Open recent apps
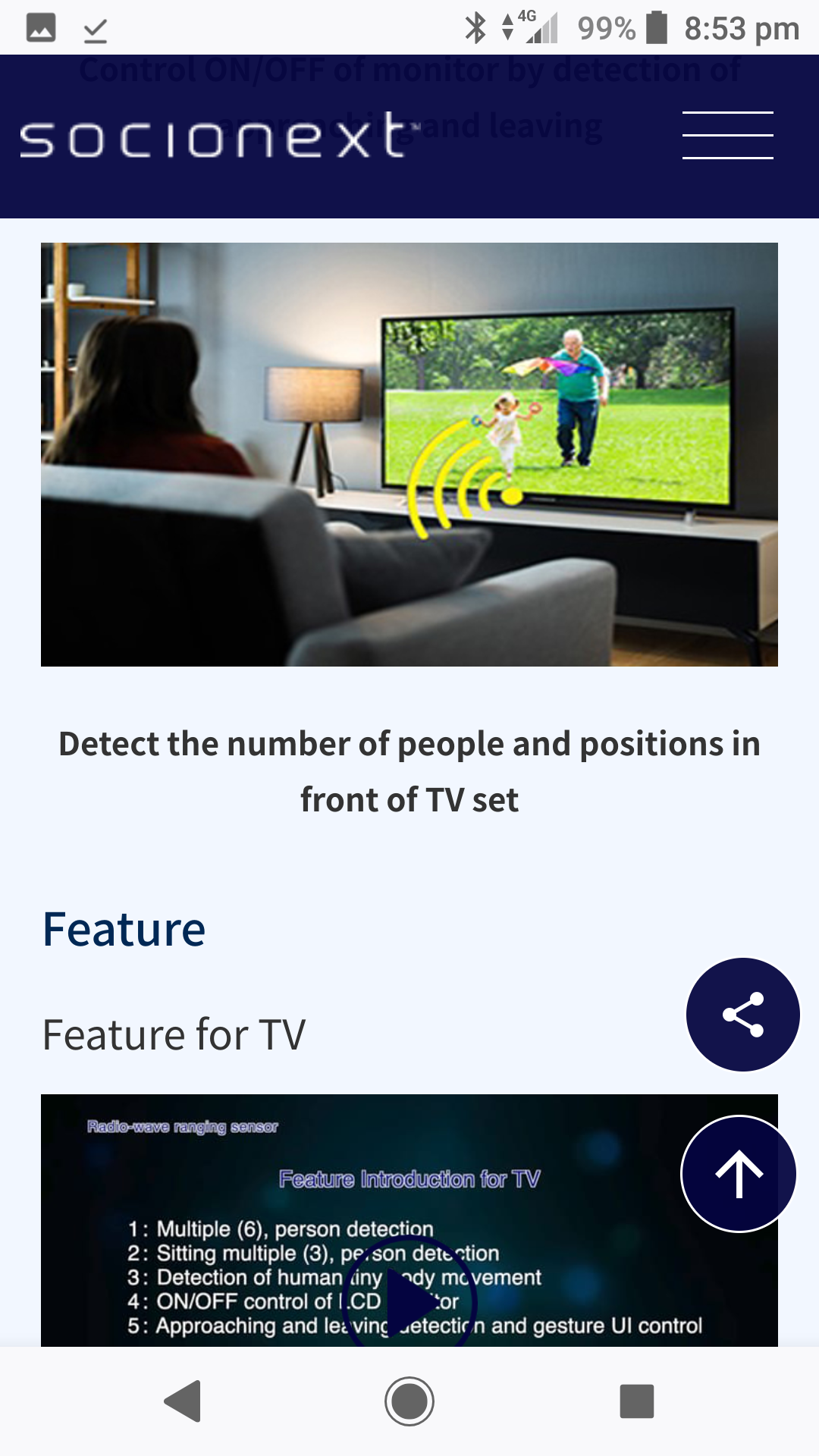This screenshot has width=819, height=1456. (636, 1401)
